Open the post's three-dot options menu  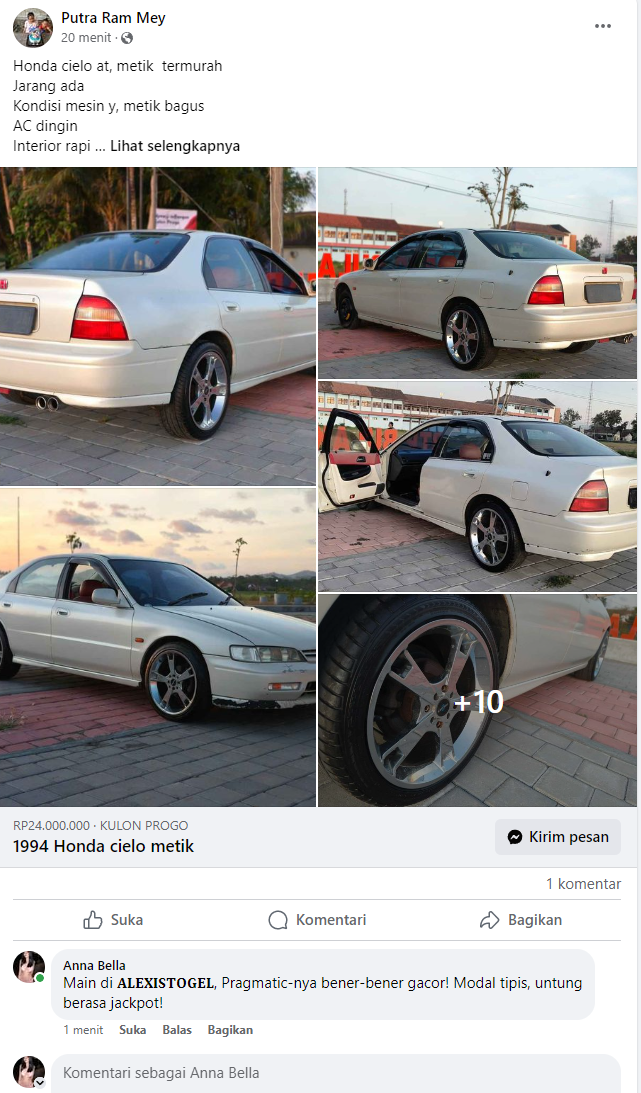click(x=602, y=26)
